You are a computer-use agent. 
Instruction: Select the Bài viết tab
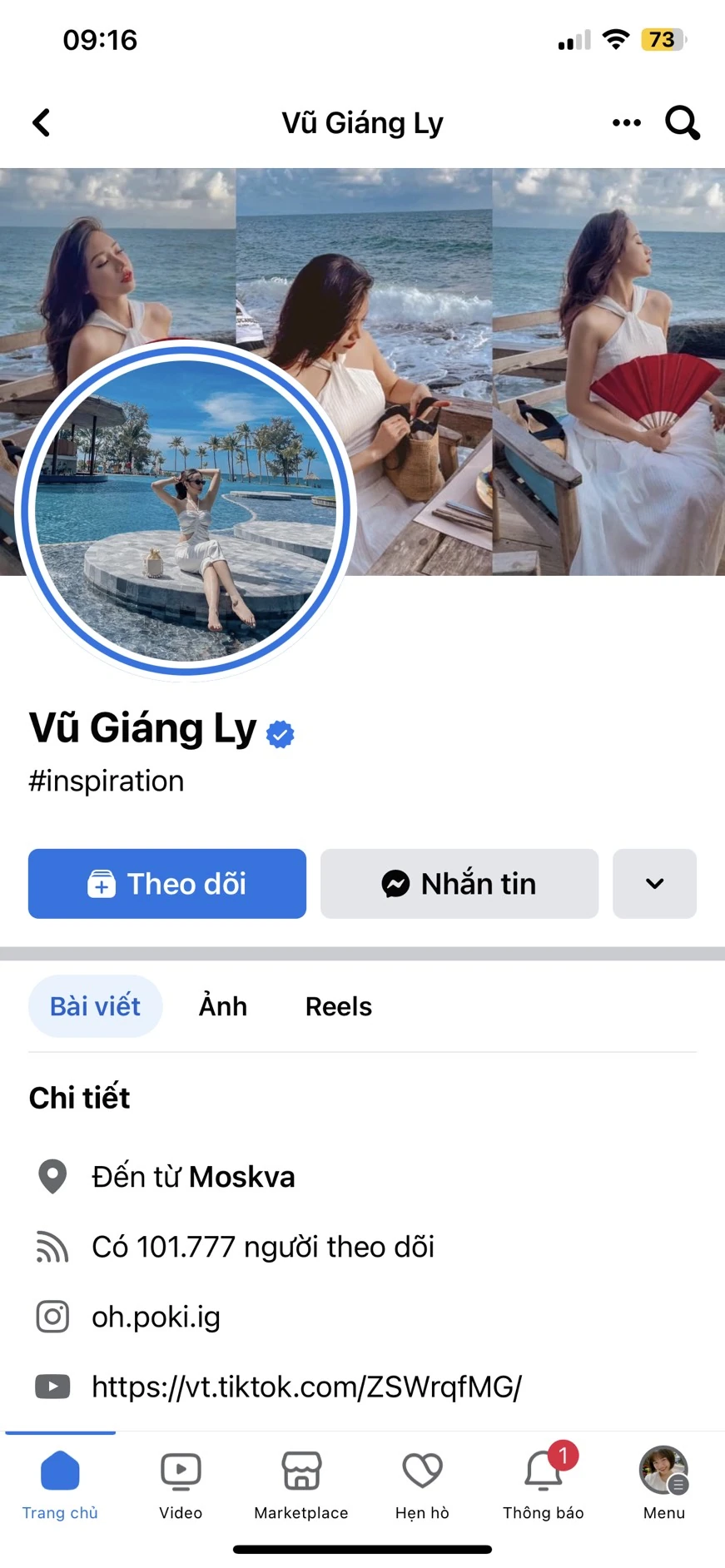click(x=96, y=1006)
